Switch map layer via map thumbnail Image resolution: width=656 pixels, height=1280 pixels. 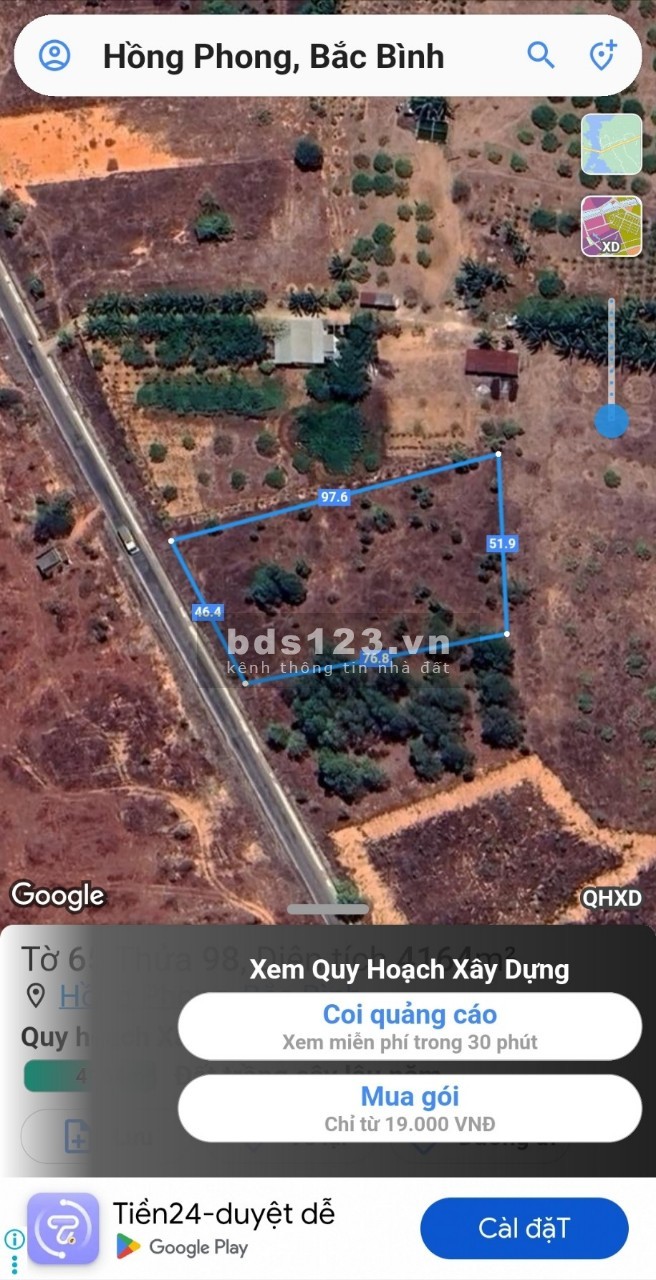pyautogui.click(x=611, y=144)
